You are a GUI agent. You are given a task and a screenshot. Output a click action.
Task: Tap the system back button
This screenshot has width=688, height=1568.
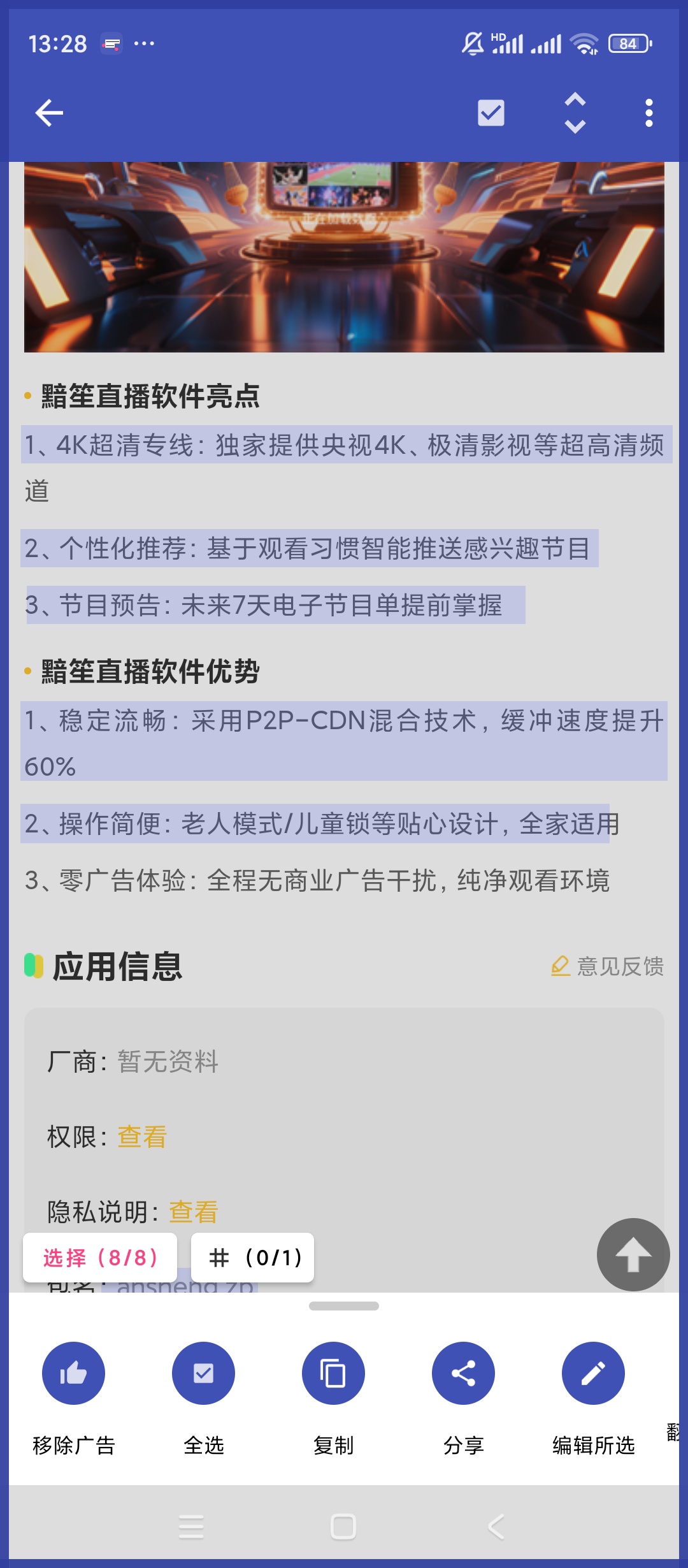[496, 1527]
